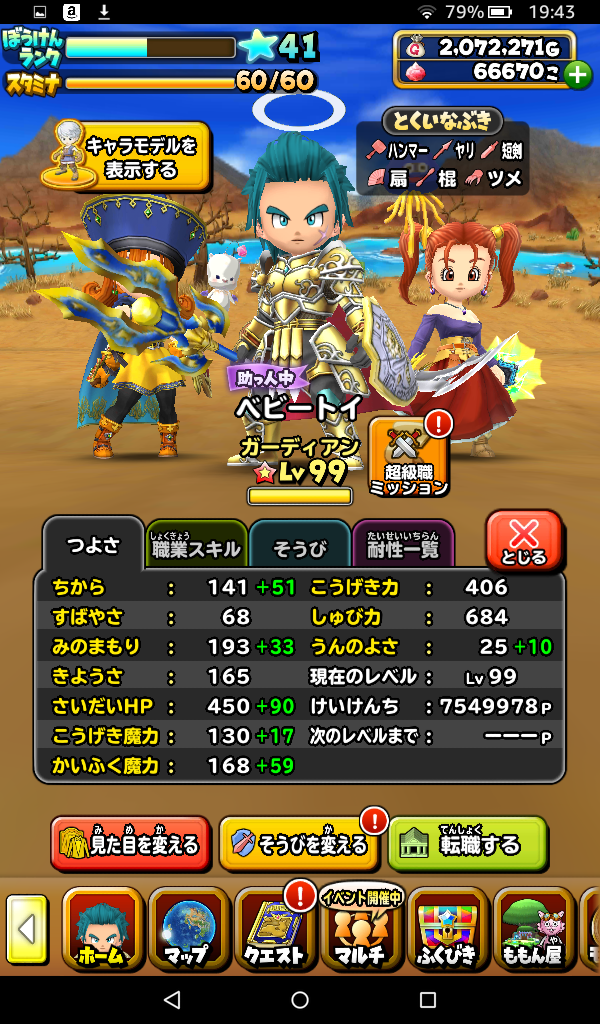The image size is (600, 1024).
Task: Tap the そうびを変える button
Action: (x=298, y=844)
